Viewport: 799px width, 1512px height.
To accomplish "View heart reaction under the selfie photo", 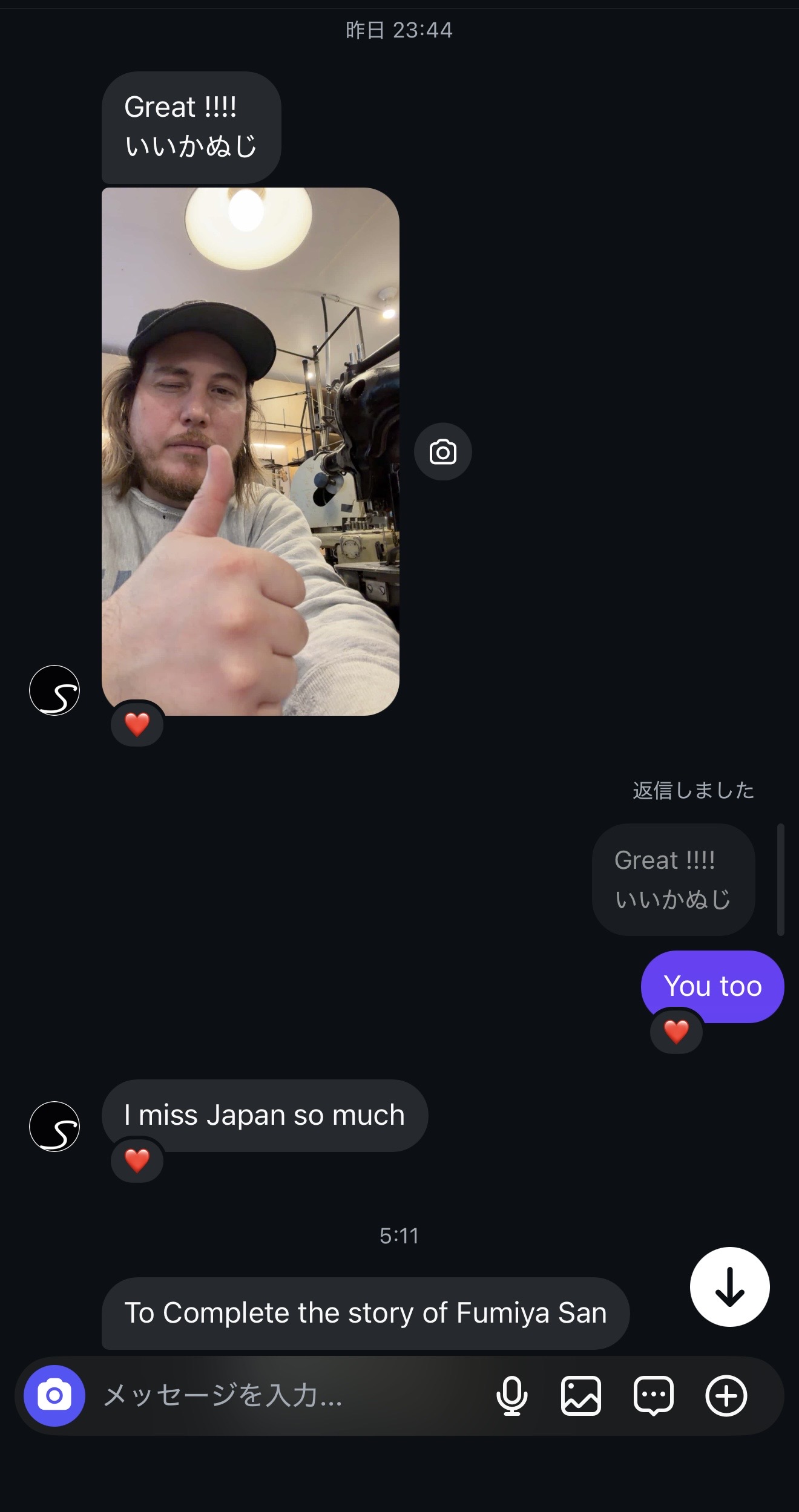I will [137, 724].
